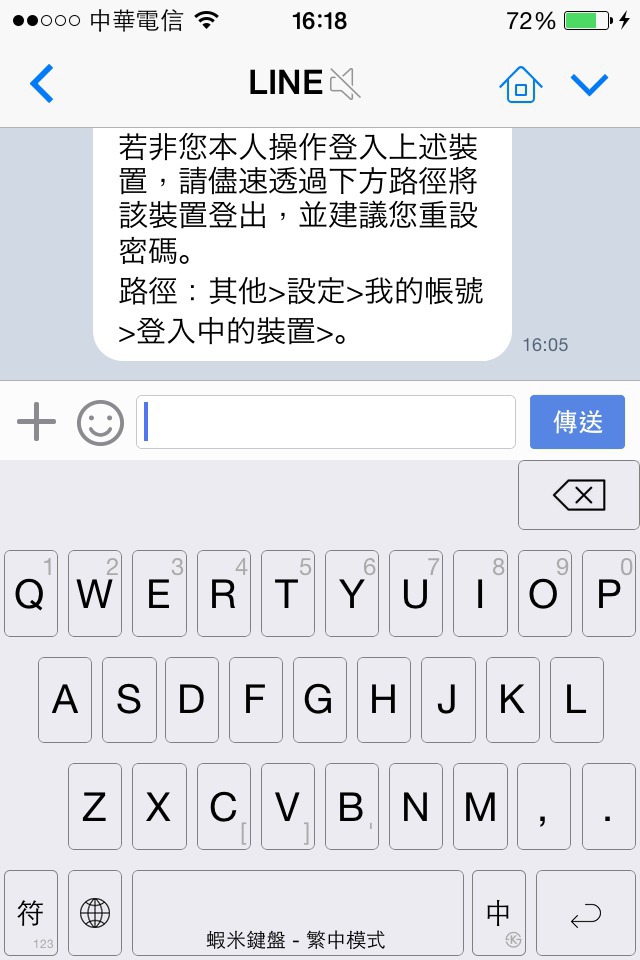Tap the 符 symbols key
Viewport: 640px width, 960px height.
click(31, 912)
